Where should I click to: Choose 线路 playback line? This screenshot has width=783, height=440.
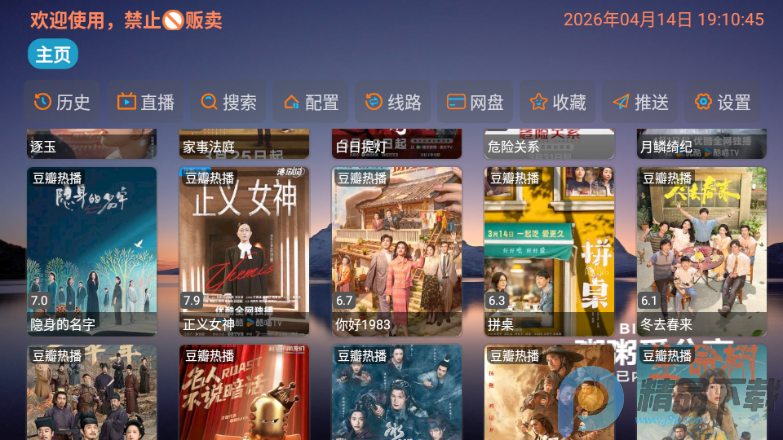click(x=393, y=102)
